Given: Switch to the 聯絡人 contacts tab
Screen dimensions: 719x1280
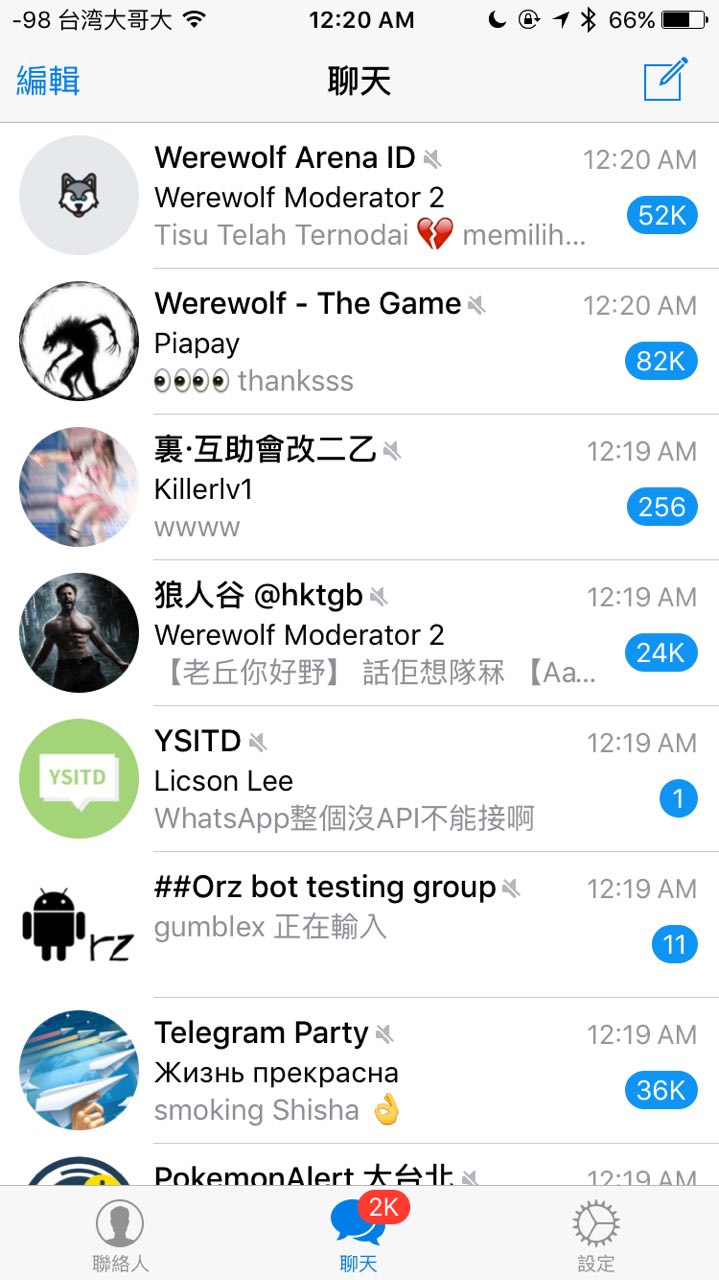Looking at the screenshot, I should [120, 1236].
